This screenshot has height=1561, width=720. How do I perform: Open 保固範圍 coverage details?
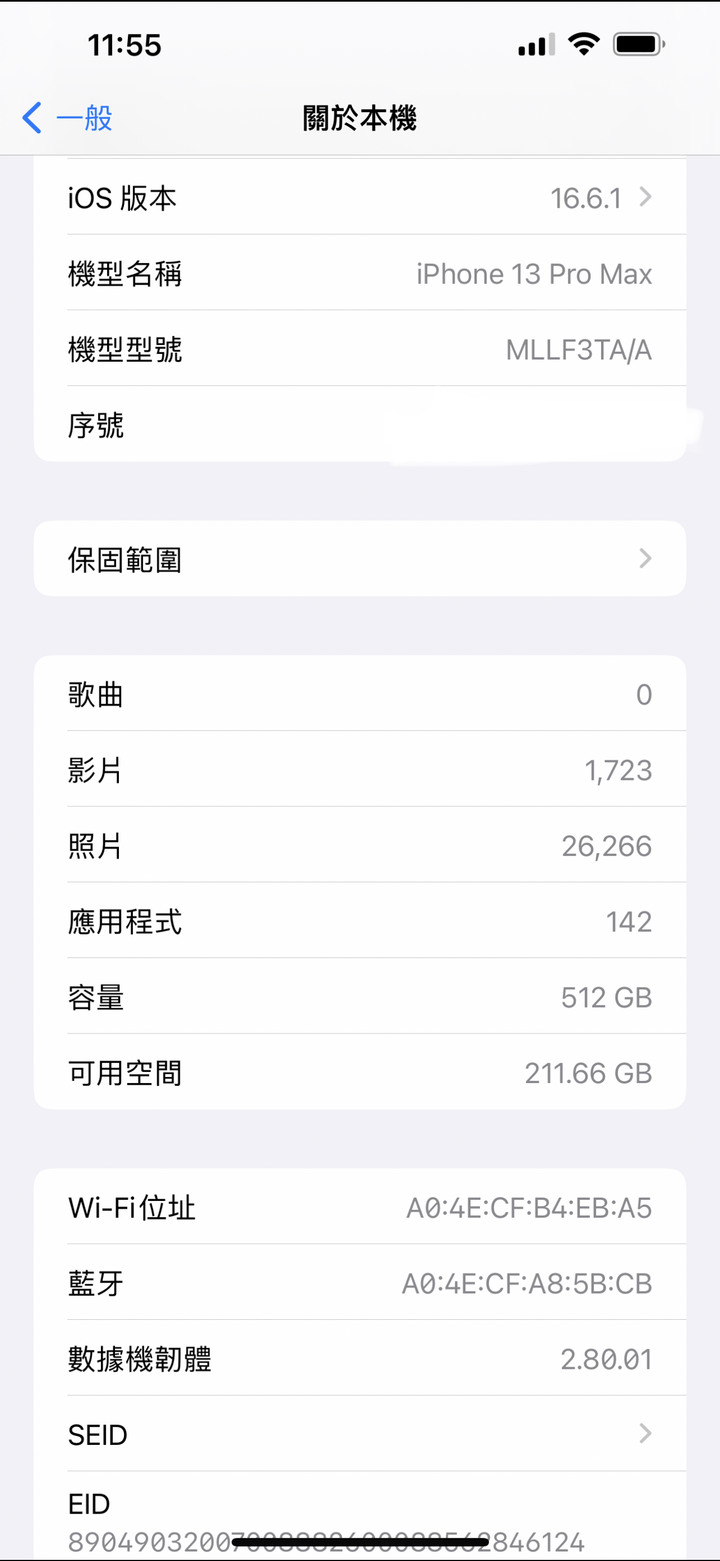click(360, 559)
